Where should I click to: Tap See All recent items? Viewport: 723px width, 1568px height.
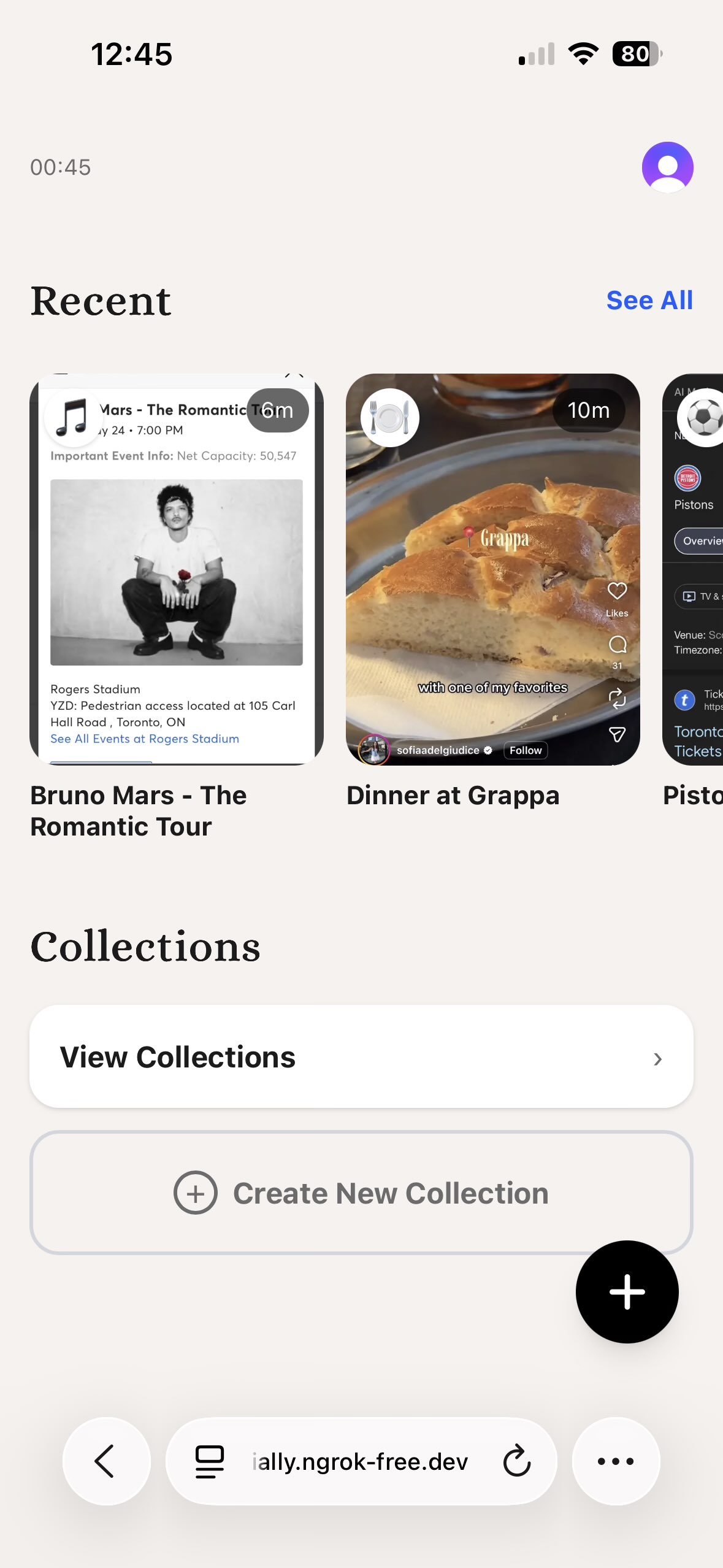pos(649,301)
